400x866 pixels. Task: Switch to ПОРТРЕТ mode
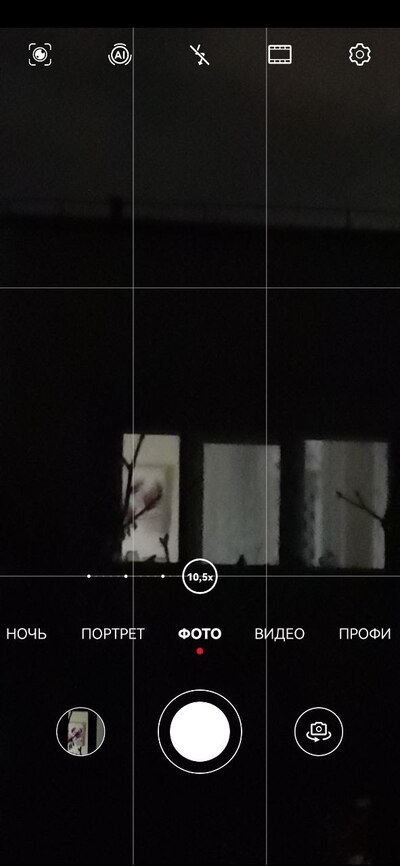113,633
